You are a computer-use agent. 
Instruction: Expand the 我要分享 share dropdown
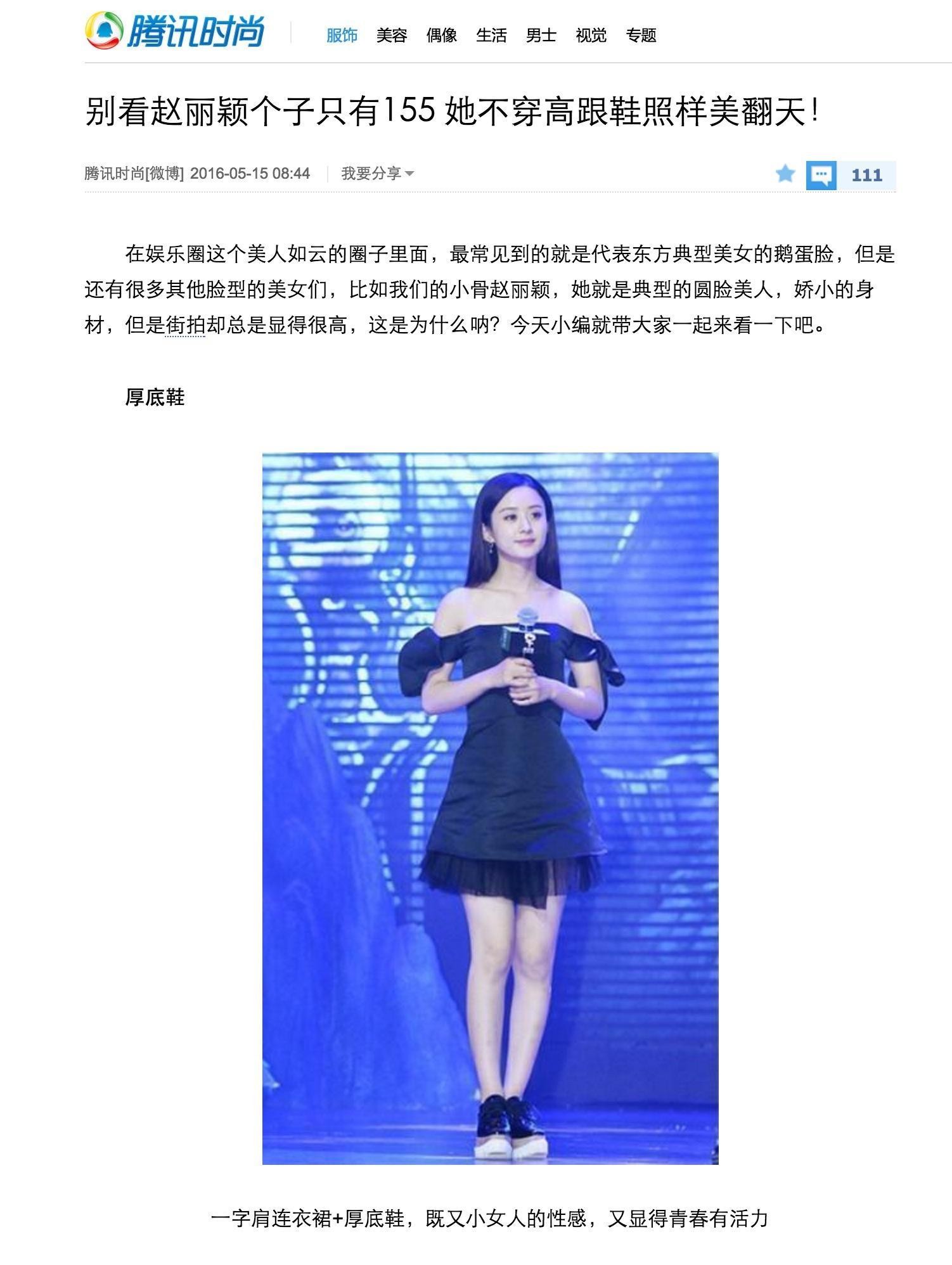pos(377,173)
